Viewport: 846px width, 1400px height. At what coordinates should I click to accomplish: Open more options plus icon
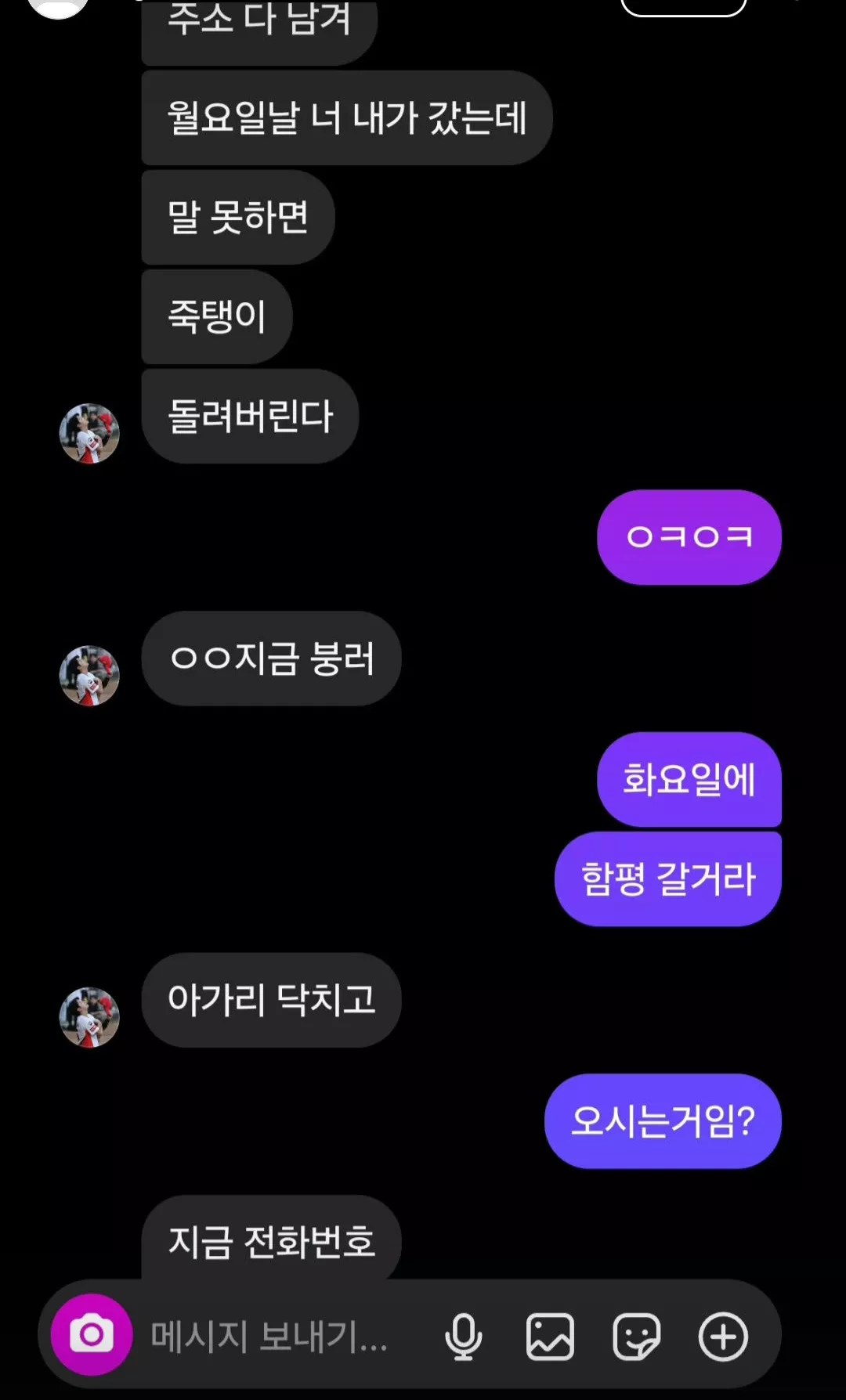tap(722, 1337)
